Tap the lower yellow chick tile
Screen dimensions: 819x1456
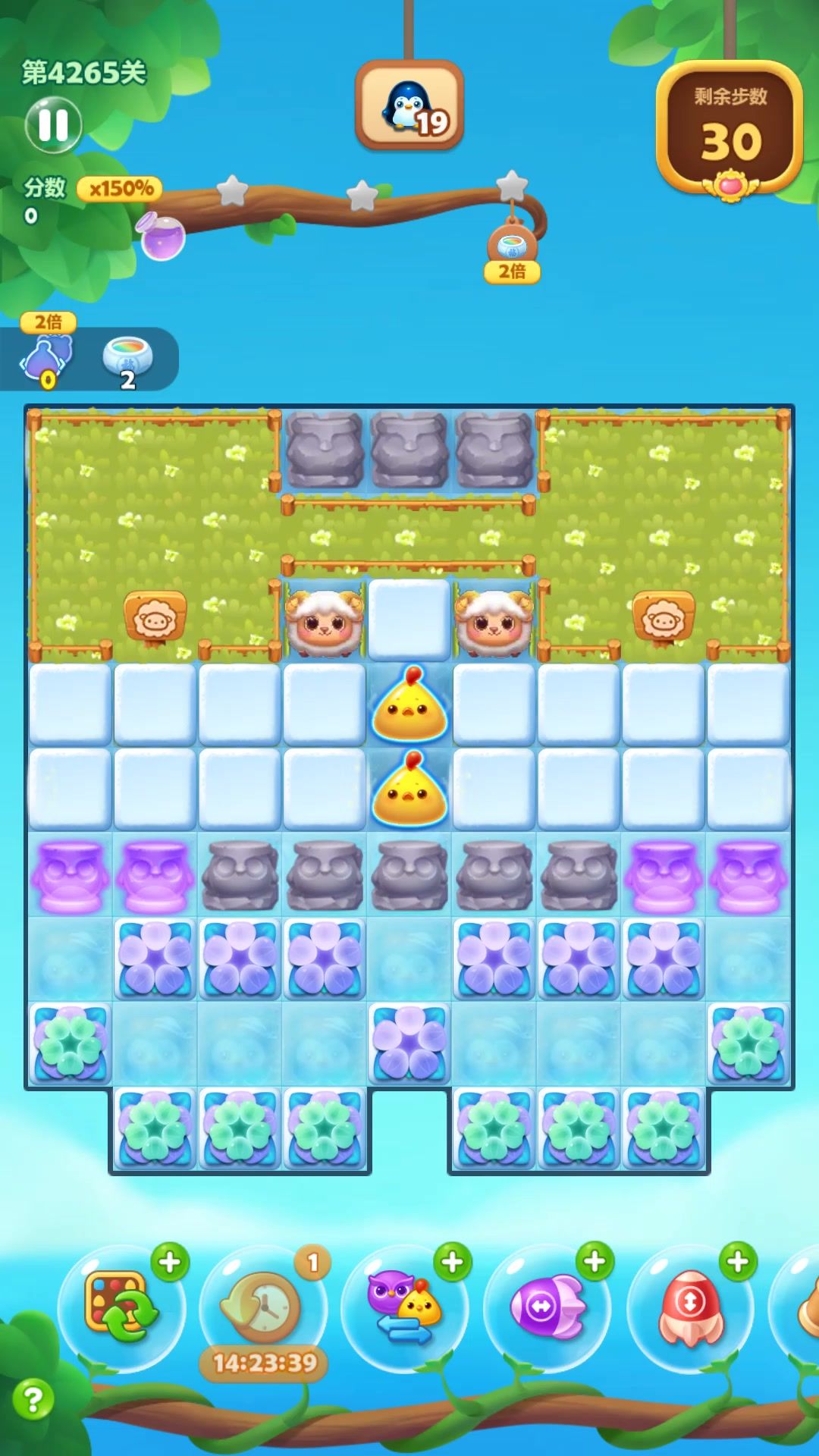tap(409, 790)
